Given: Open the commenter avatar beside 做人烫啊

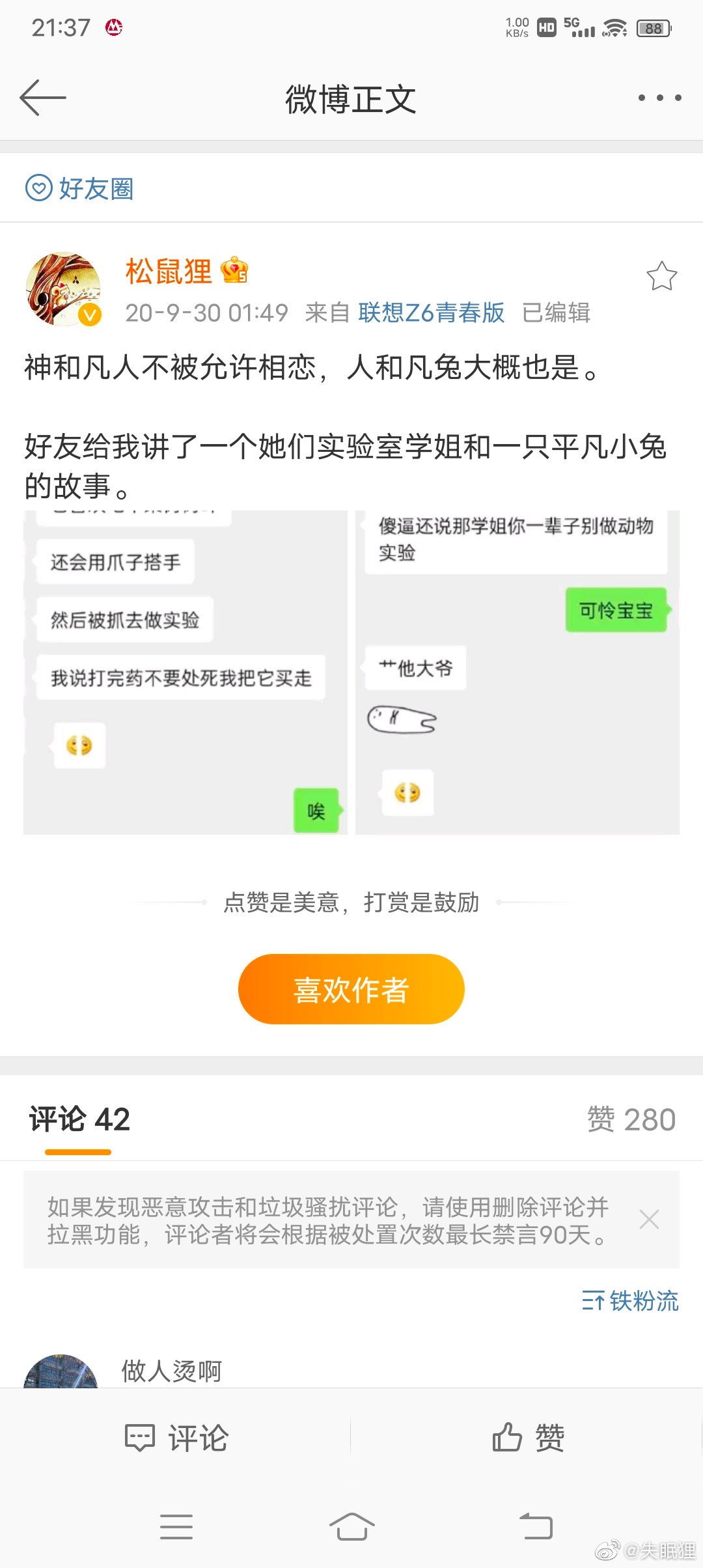Looking at the screenshot, I should [x=61, y=1372].
